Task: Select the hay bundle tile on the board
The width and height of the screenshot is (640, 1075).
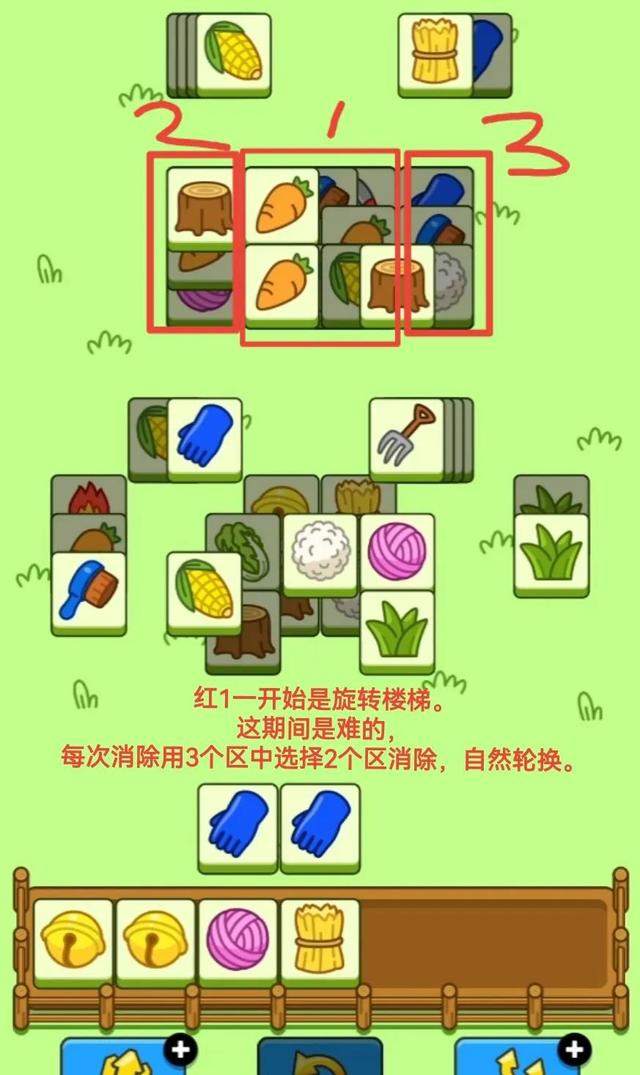Action: tap(435, 55)
